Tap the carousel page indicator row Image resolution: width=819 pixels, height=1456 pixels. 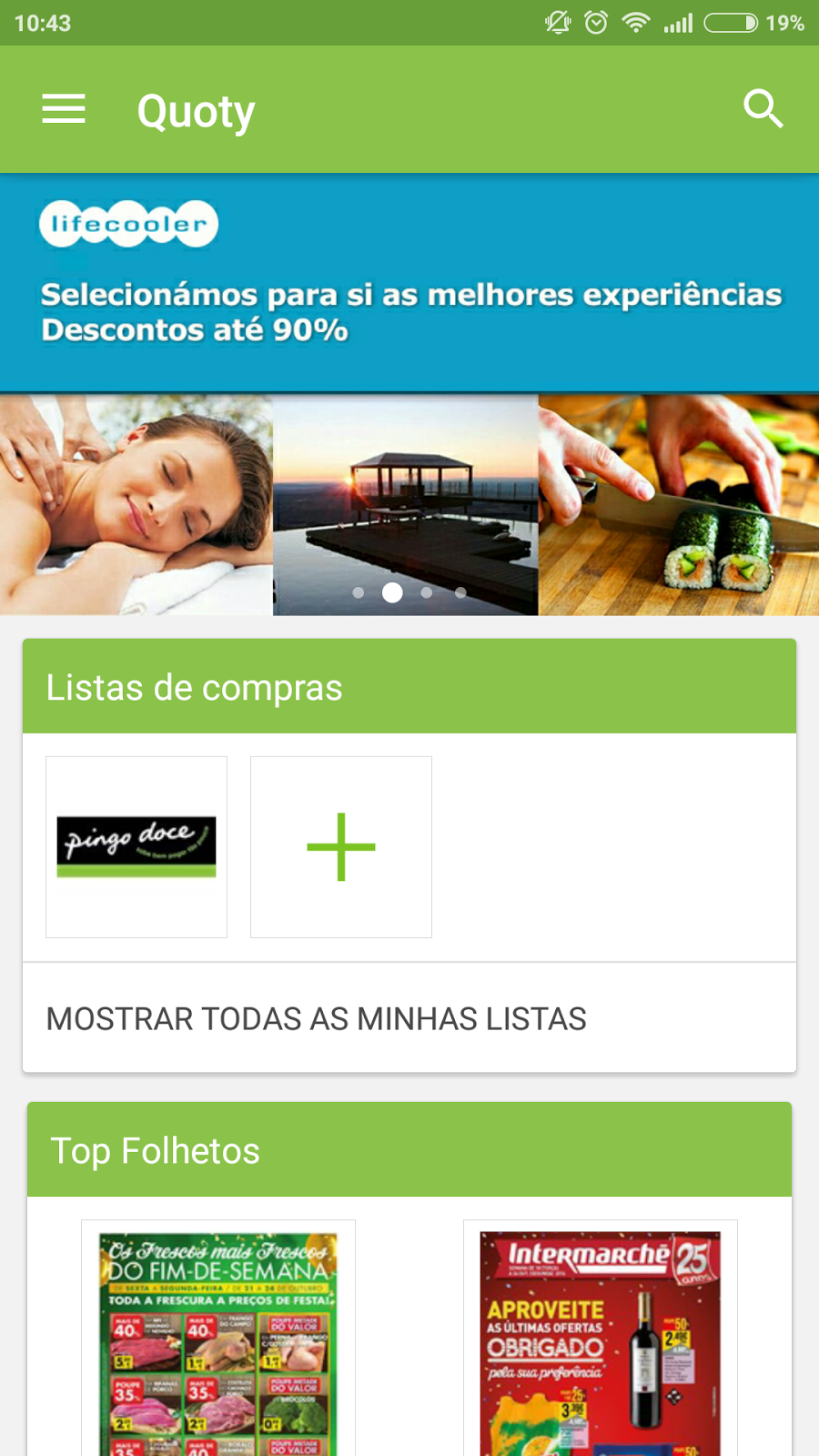(x=409, y=592)
